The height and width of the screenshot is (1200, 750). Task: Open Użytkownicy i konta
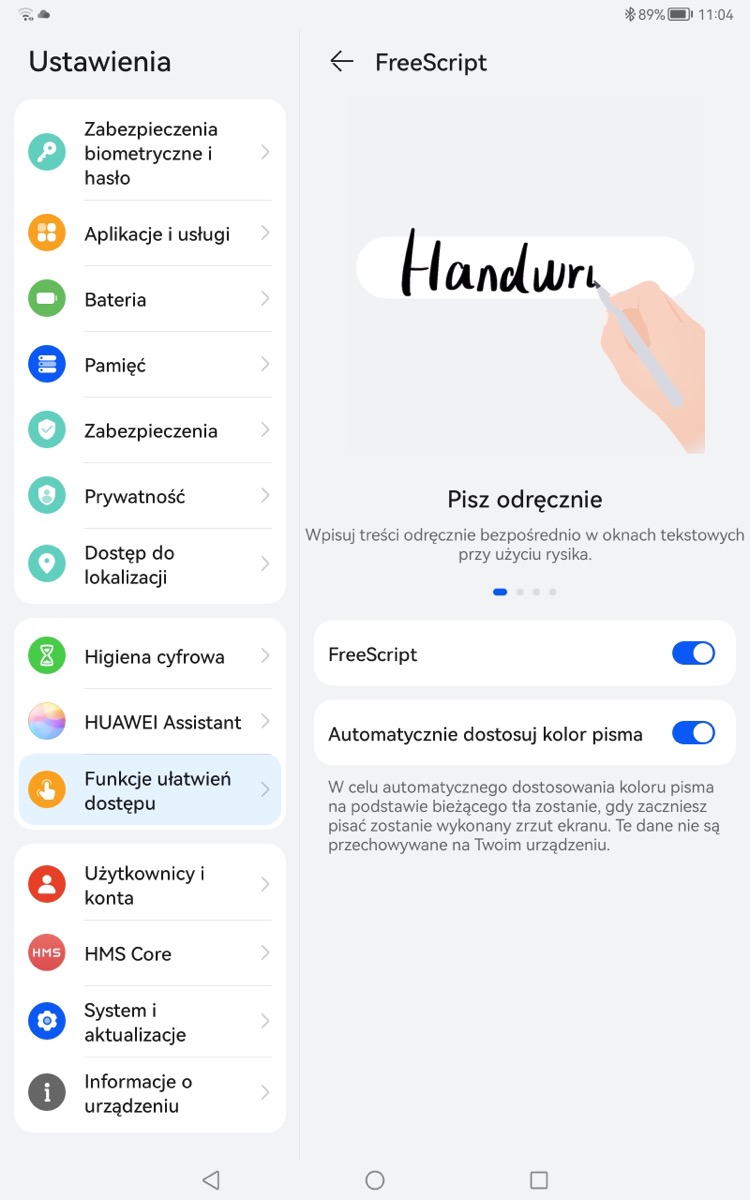(x=150, y=885)
